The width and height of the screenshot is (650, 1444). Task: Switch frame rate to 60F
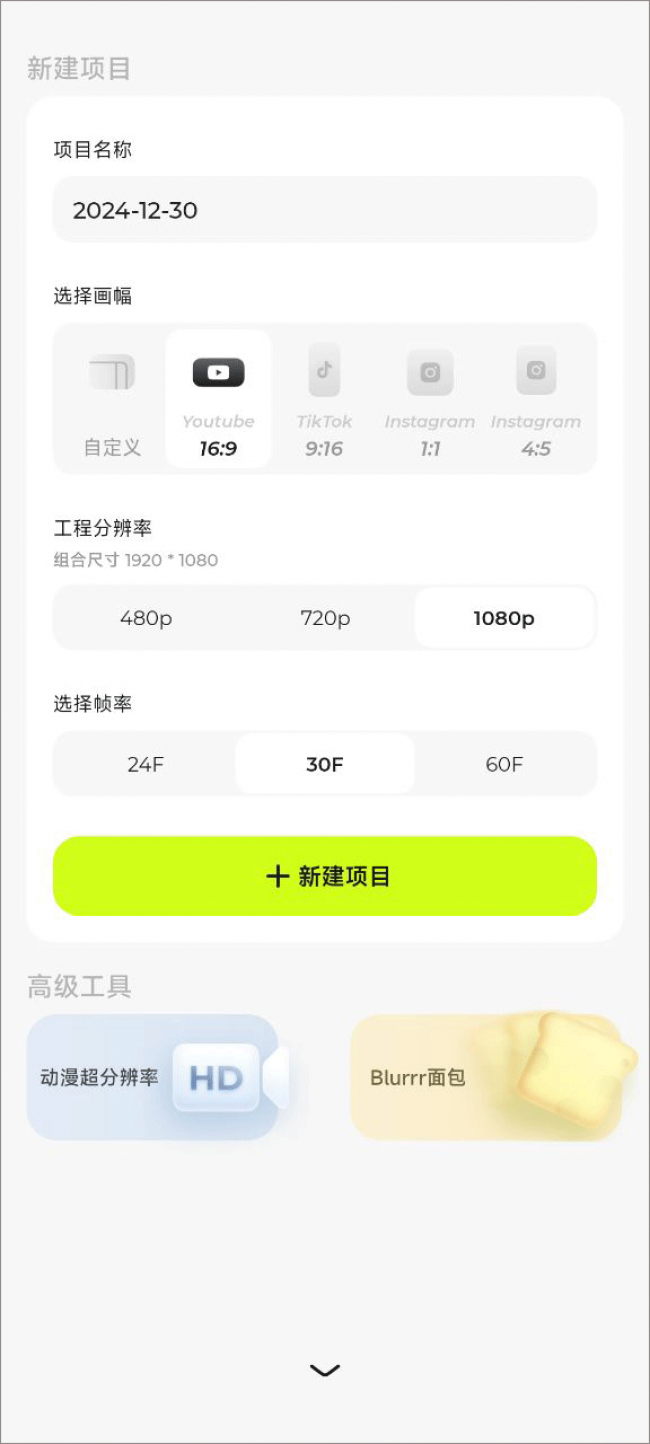coord(504,764)
